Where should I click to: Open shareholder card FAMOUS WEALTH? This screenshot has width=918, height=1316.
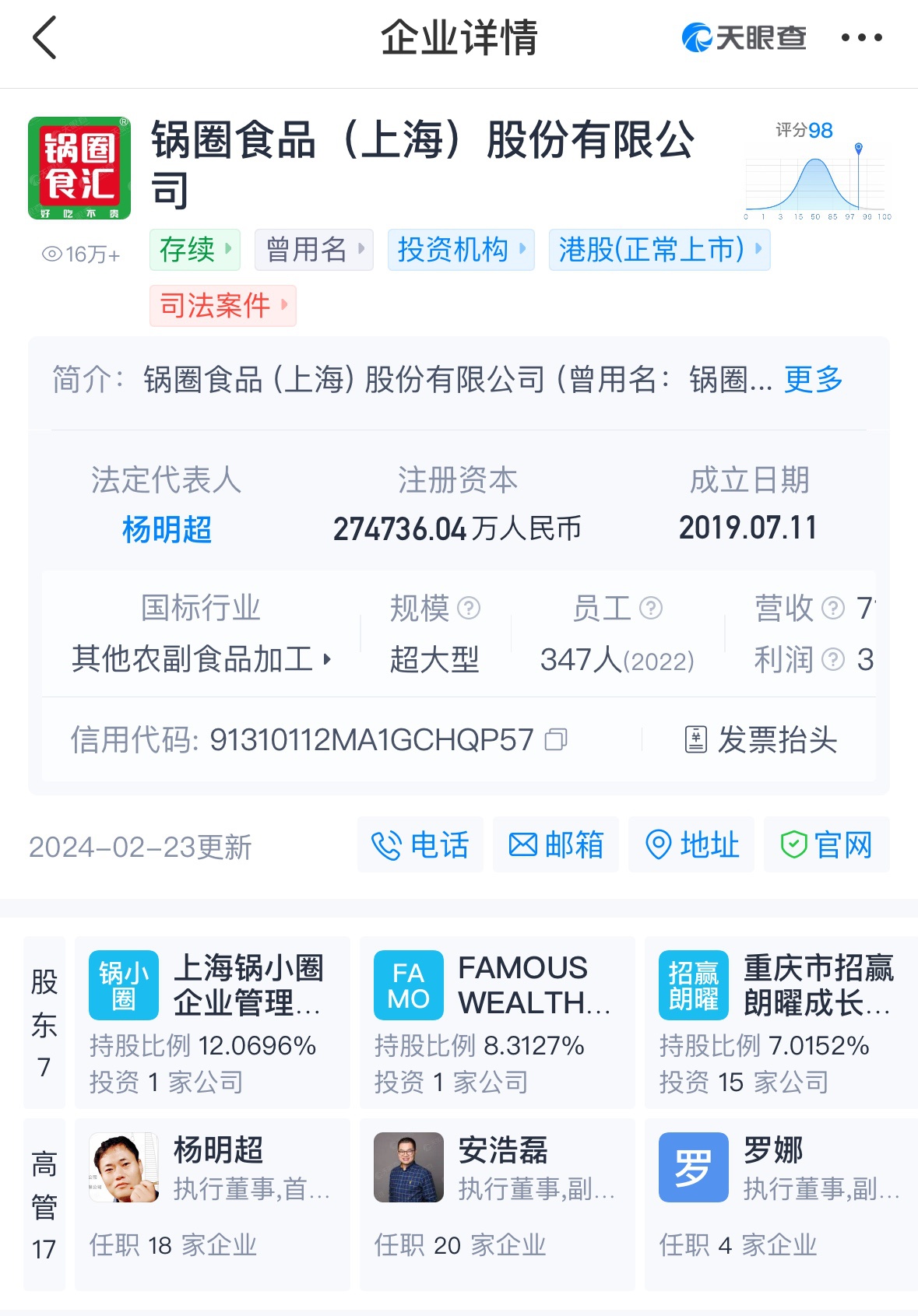click(497, 1022)
